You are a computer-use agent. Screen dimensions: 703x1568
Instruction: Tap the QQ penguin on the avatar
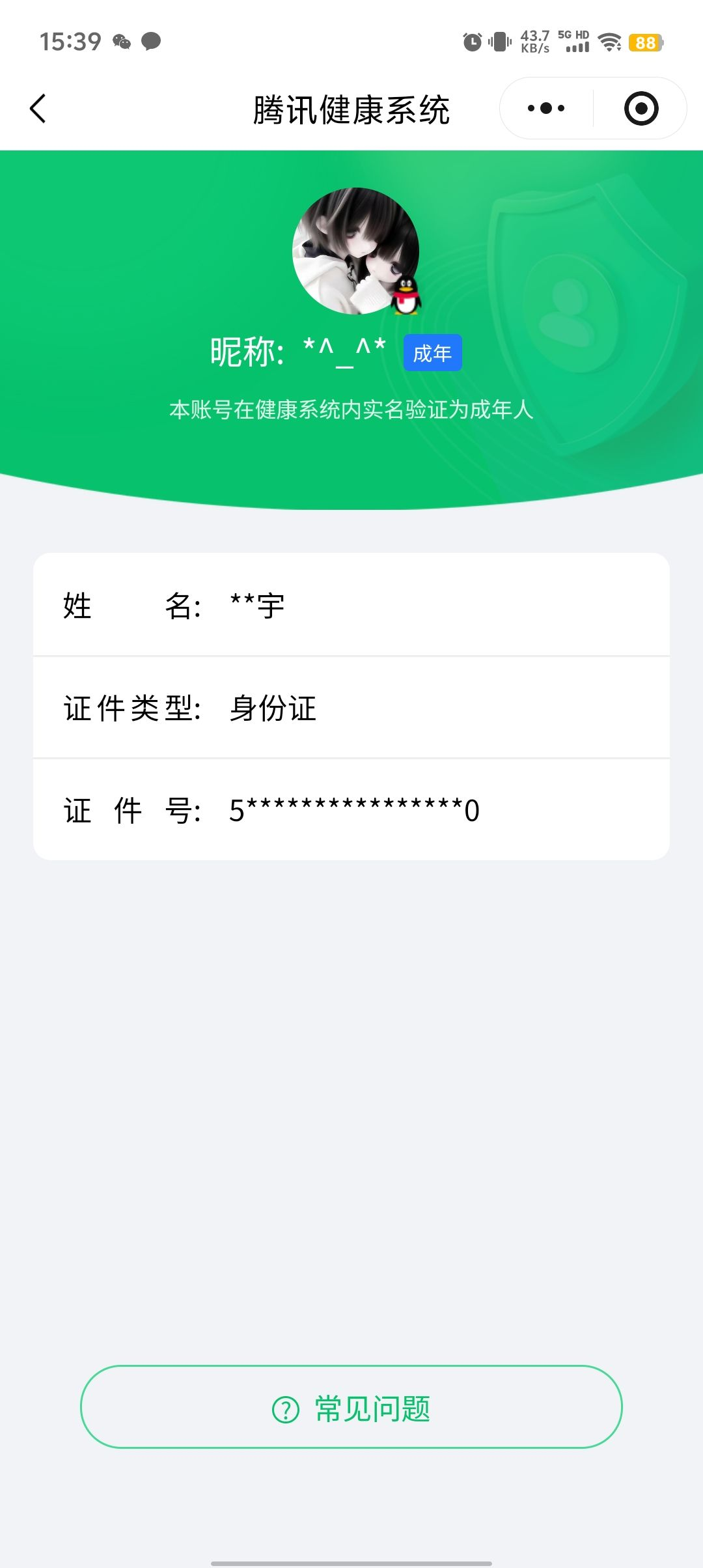coord(405,294)
